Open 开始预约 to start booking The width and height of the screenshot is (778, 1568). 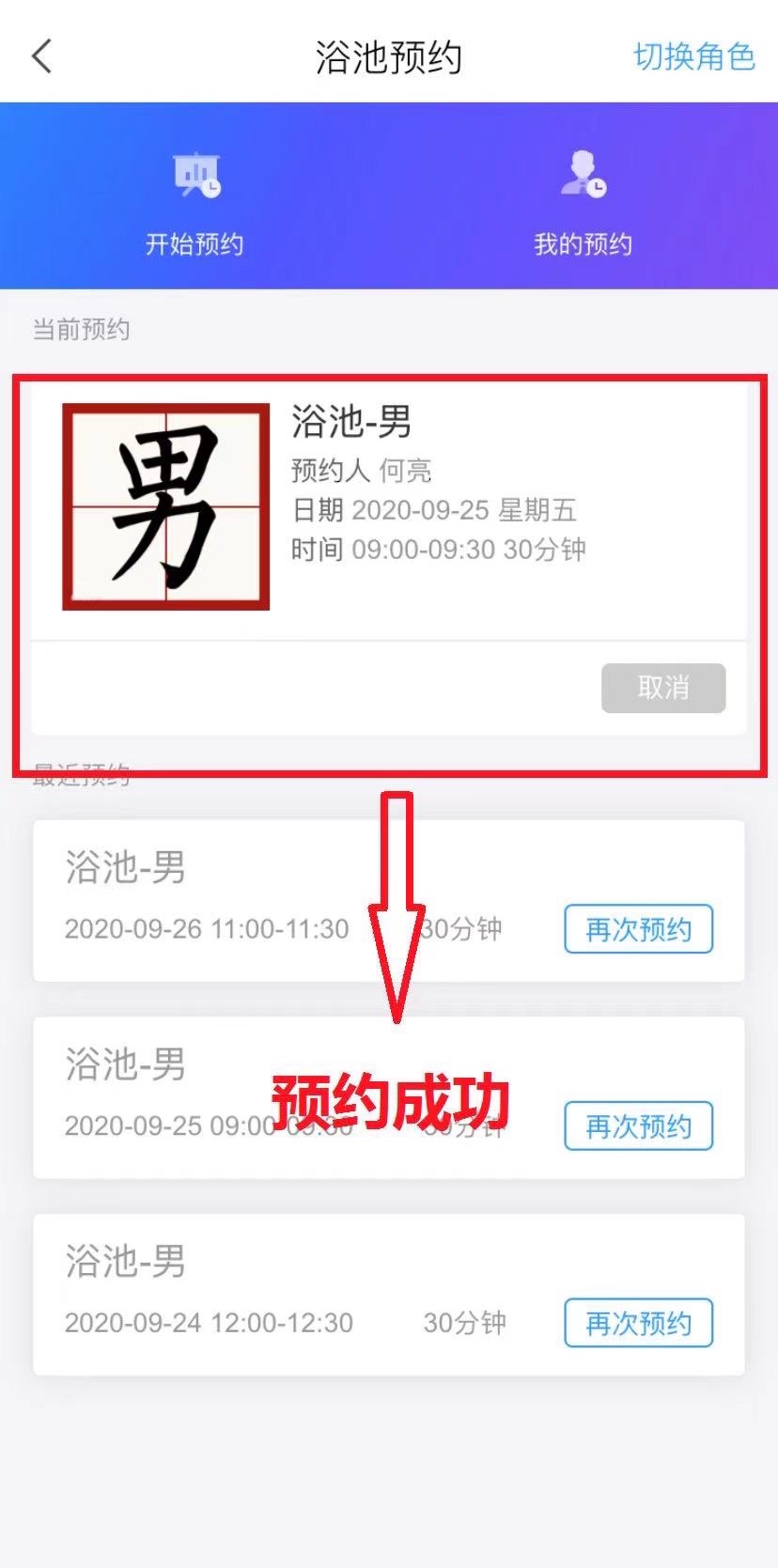(x=194, y=202)
